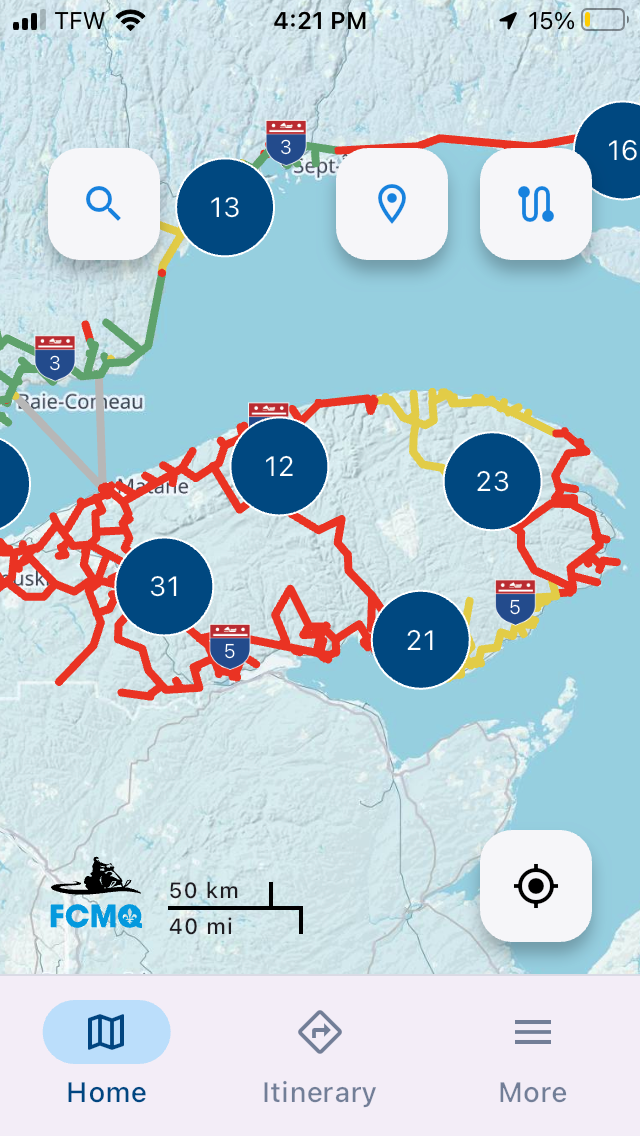Open the route planner button
Viewport: 640px width, 1136px height.
point(536,204)
